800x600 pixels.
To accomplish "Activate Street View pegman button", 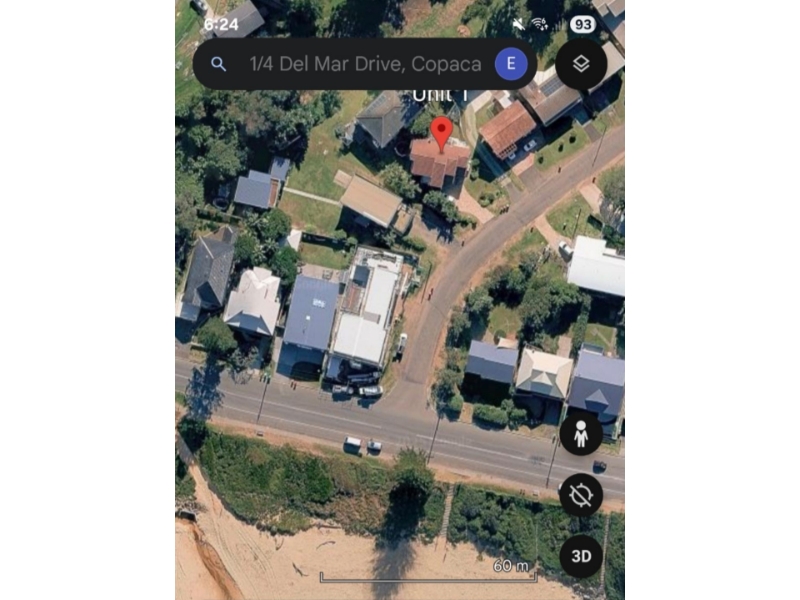I will click(581, 434).
